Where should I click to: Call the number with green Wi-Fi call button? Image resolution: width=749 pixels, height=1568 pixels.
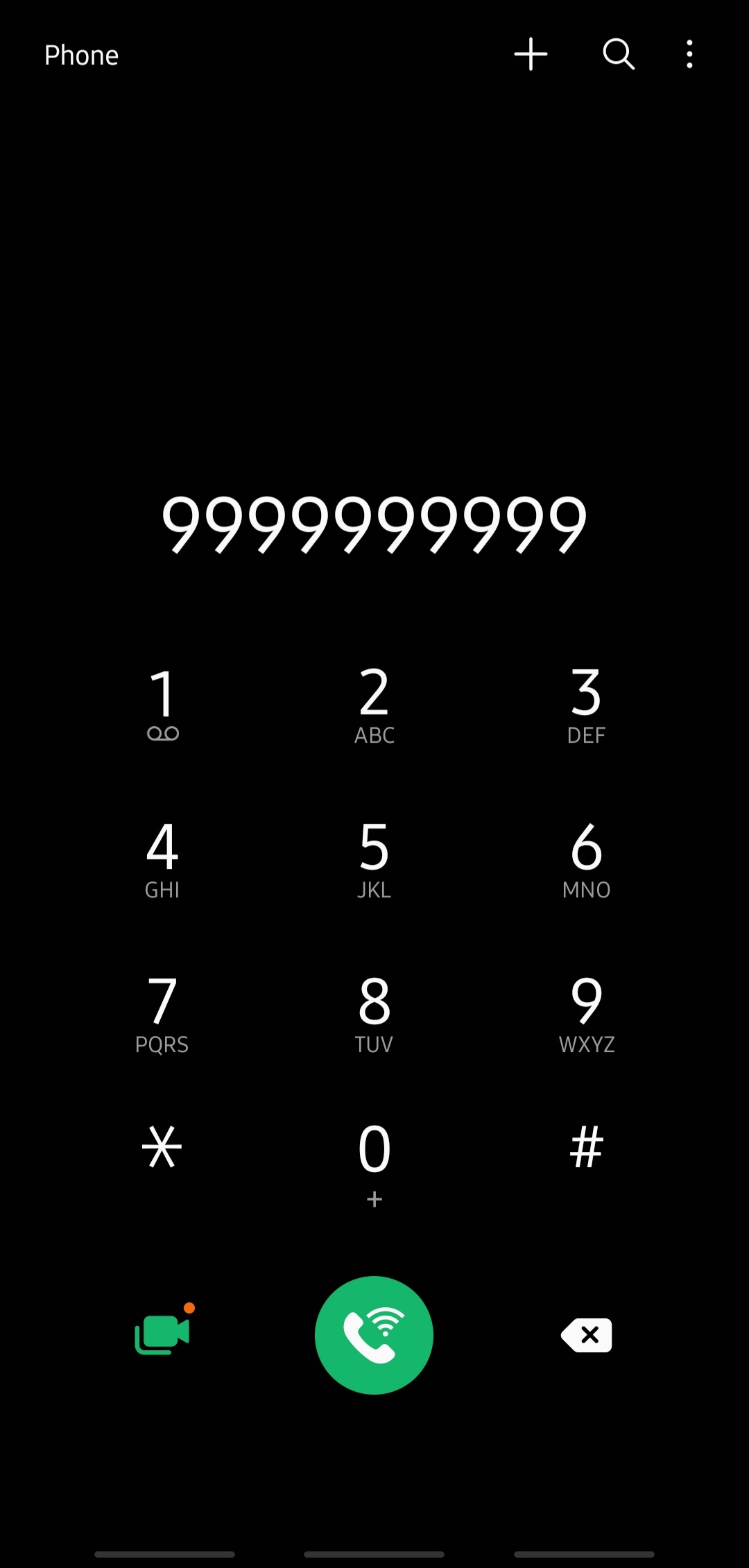coord(374,1335)
